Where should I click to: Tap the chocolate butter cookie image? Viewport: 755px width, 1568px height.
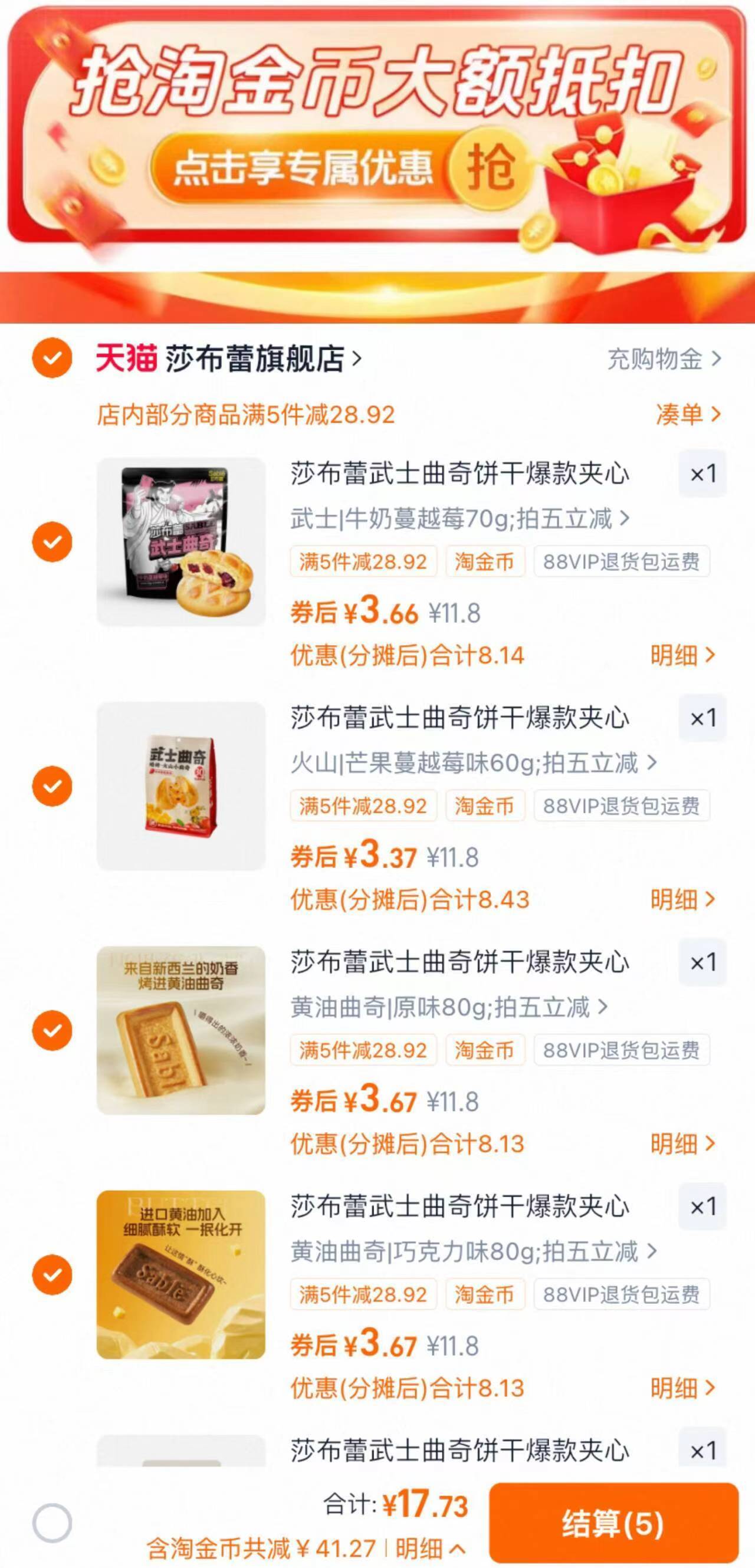pos(180,1276)
